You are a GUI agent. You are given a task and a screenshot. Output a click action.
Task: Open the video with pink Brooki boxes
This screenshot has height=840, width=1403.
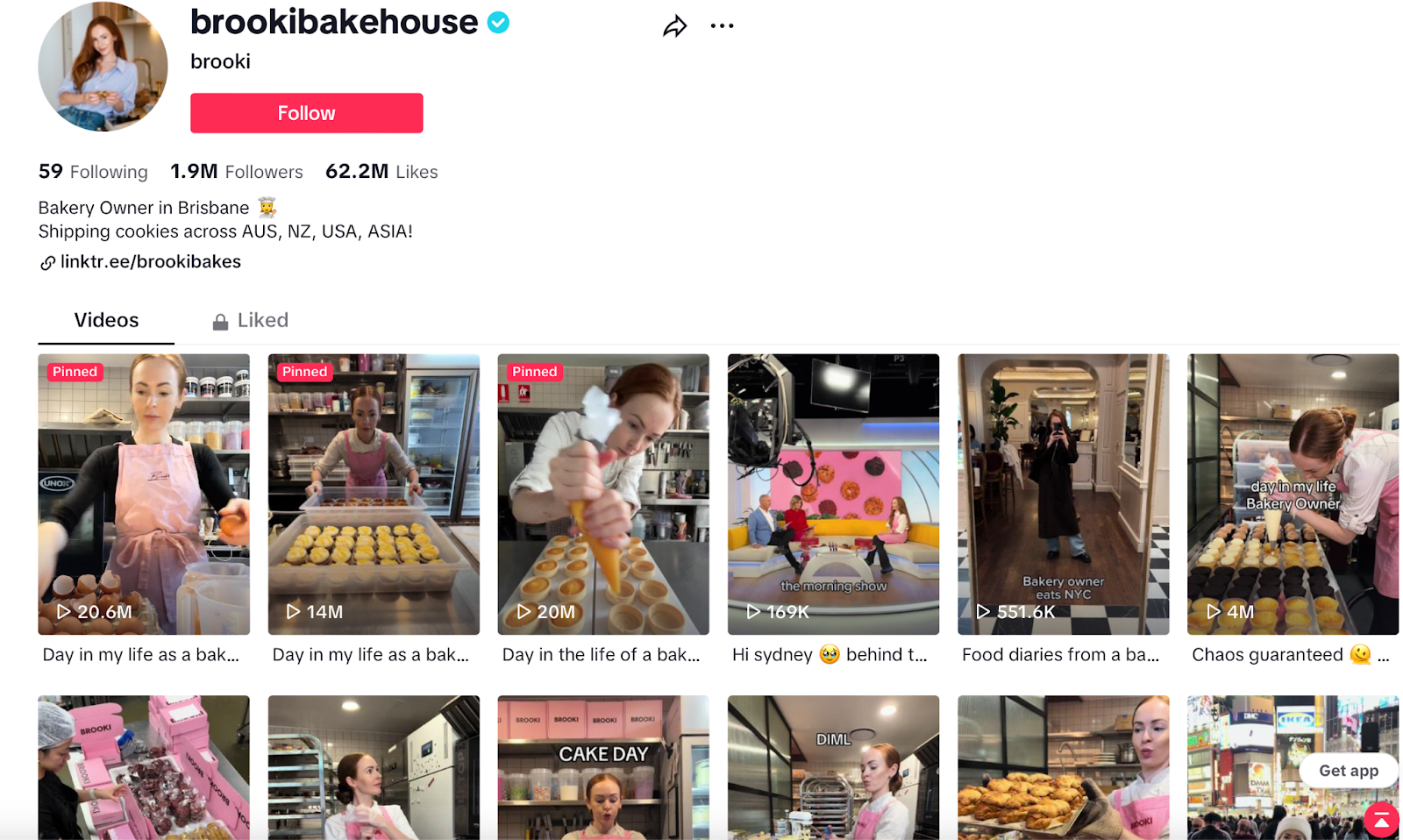(144, 767)
